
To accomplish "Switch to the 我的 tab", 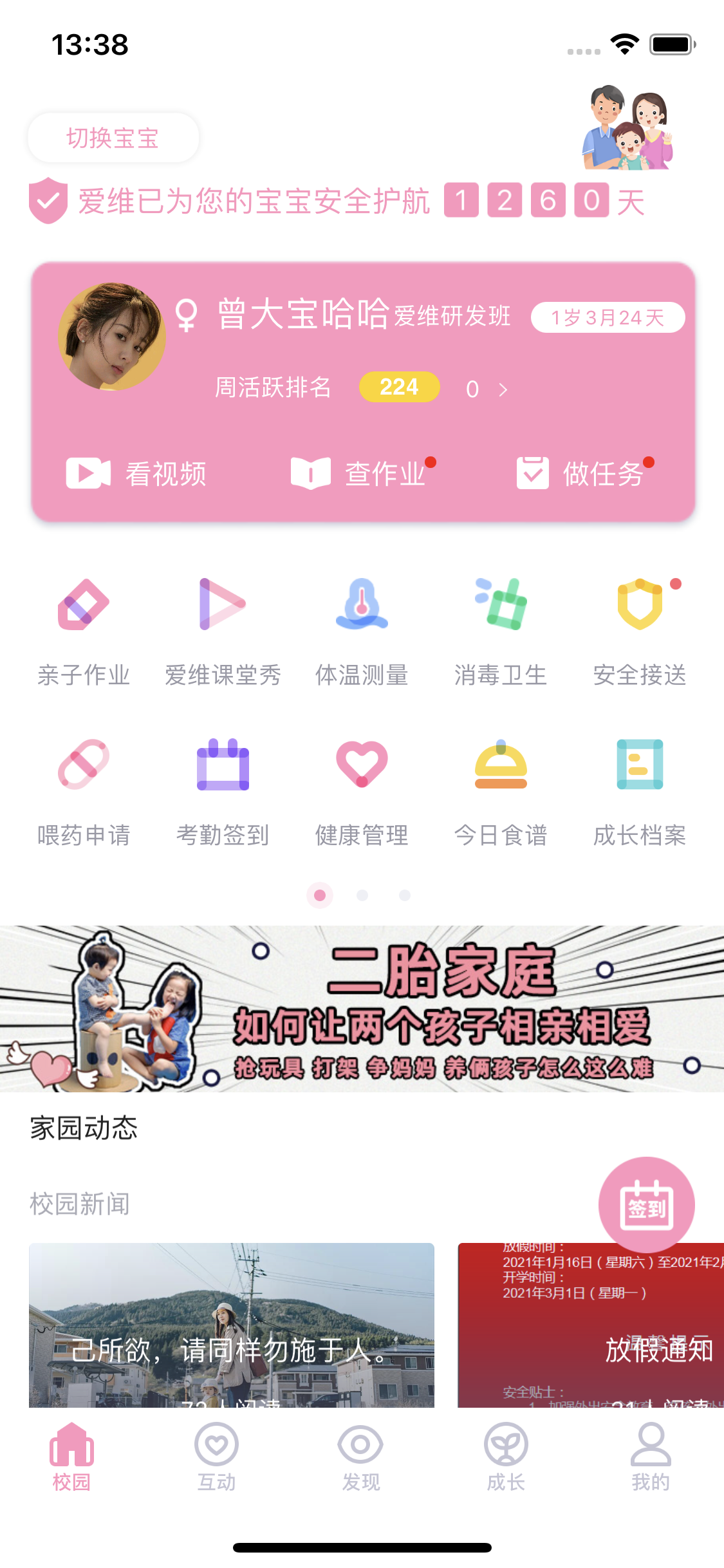I will pos(651,1457).
